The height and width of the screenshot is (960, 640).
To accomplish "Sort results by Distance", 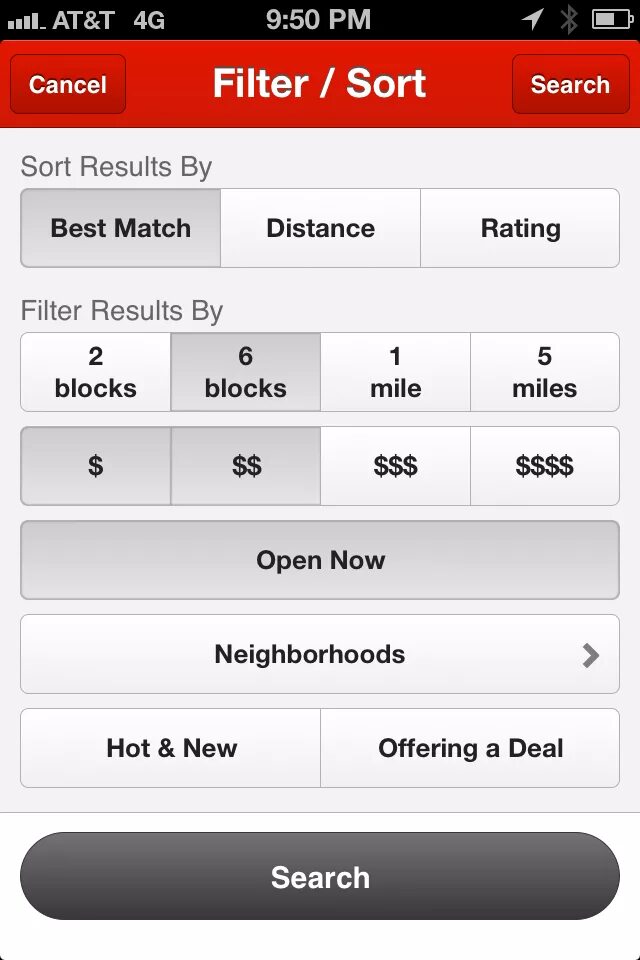I will click(320, 228).
